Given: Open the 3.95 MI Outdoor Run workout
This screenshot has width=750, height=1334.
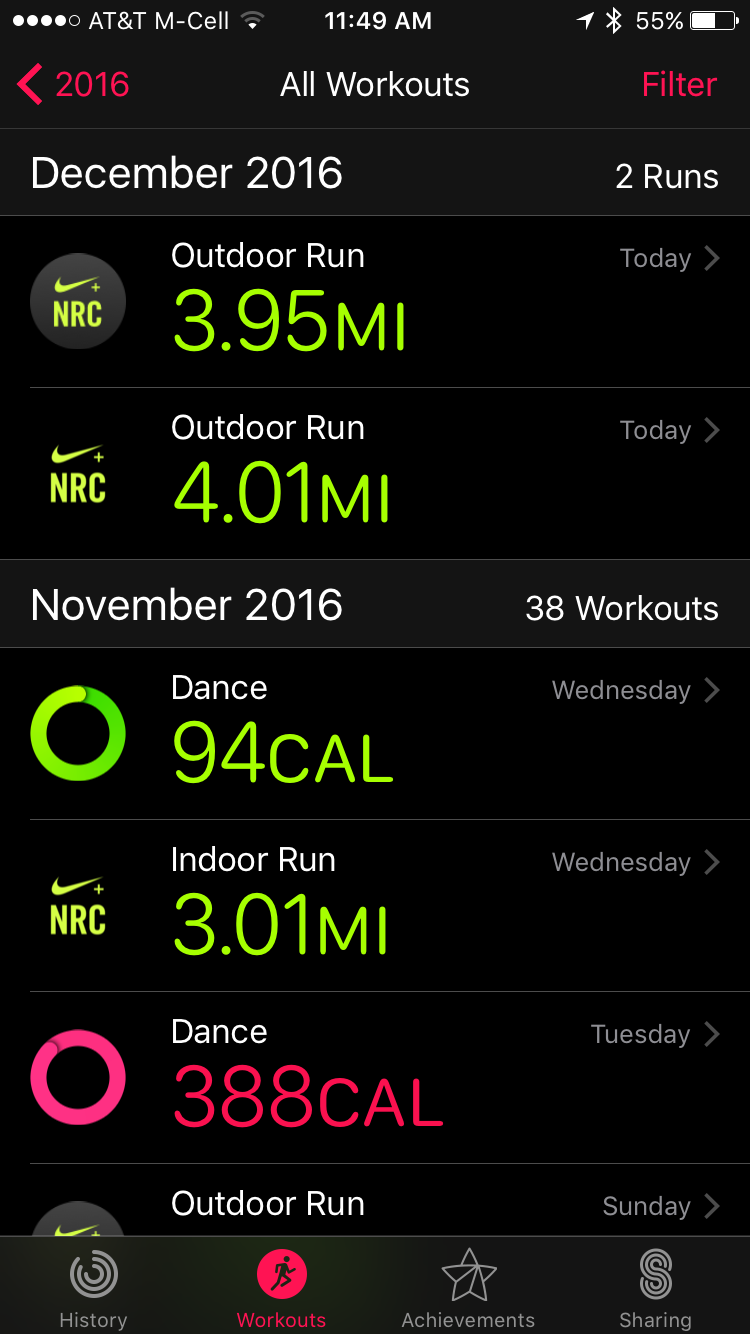Looking at the screenshot, I should (x=375, y=302).
